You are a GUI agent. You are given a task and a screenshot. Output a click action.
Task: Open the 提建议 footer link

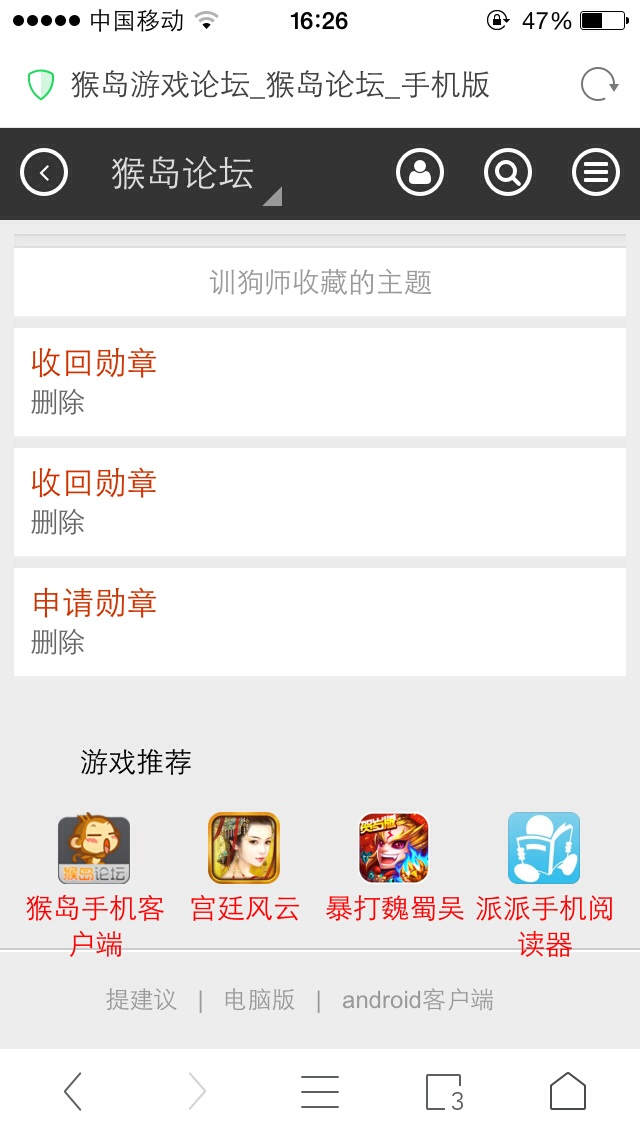click(141, 1000)
